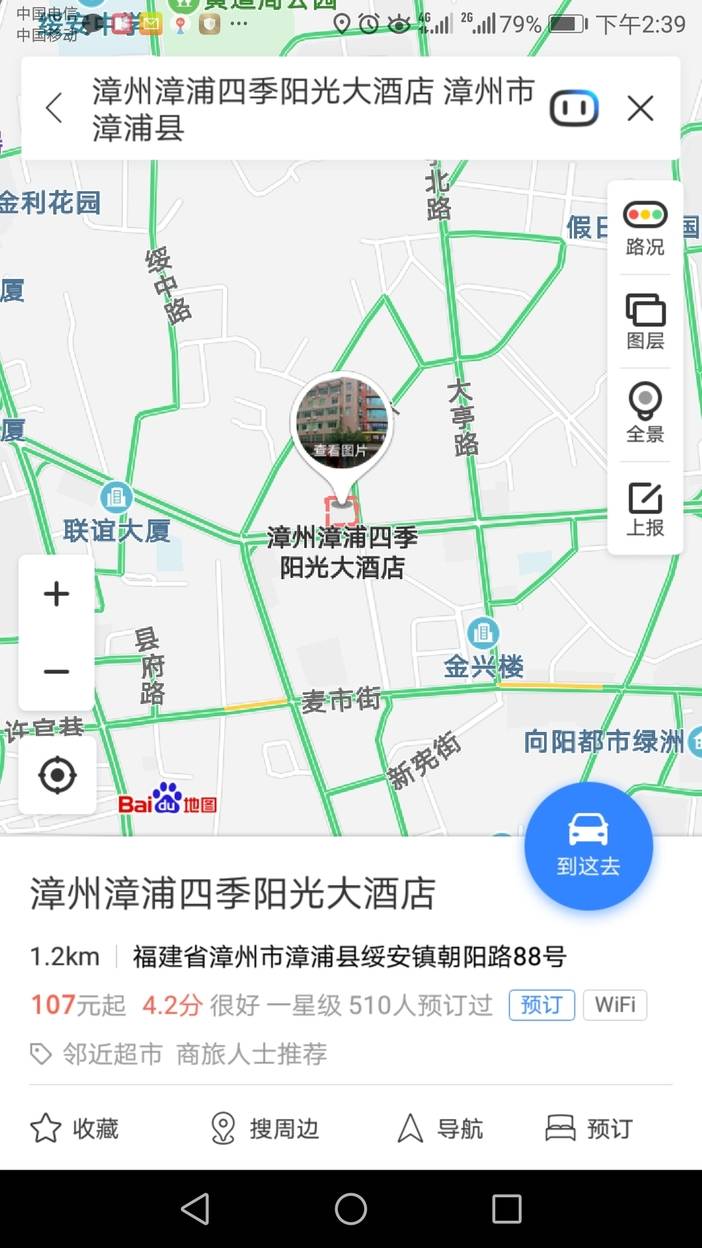The height and width of the screenshot is (1248, 702).
Task: Tap the 预订 tag beside the rating
Action: pos(541,1005)
